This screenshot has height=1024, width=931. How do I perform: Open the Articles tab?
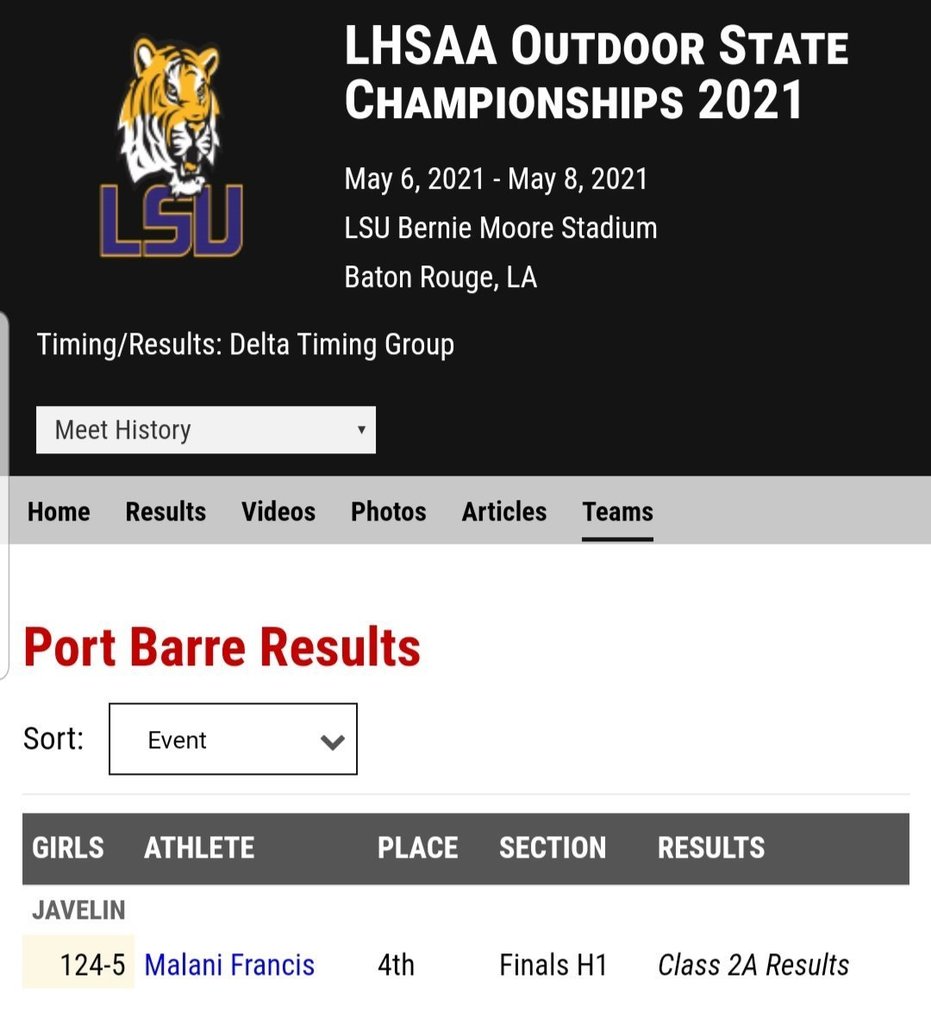pos(504,512)
